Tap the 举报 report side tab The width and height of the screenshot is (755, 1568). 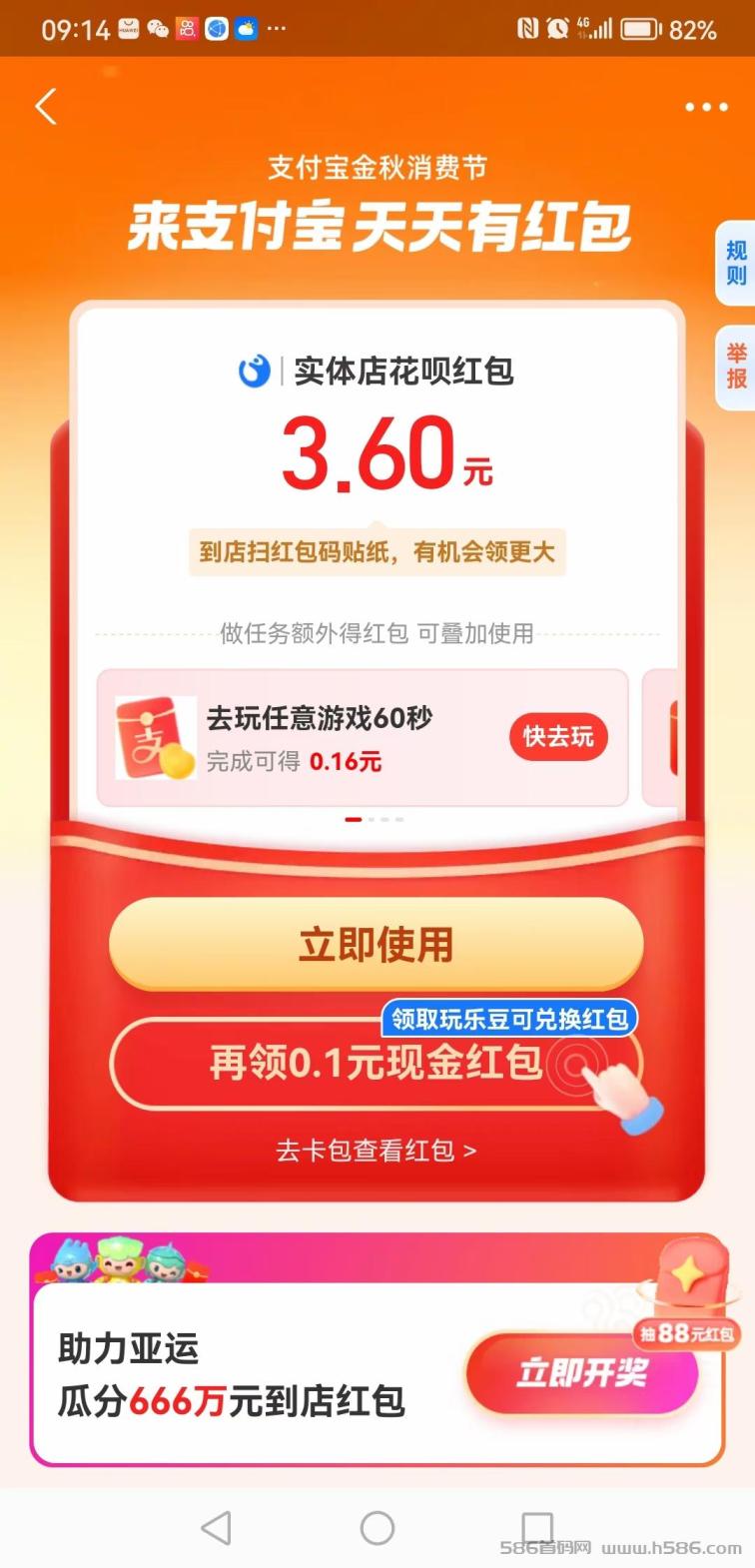tap(736, 367)
